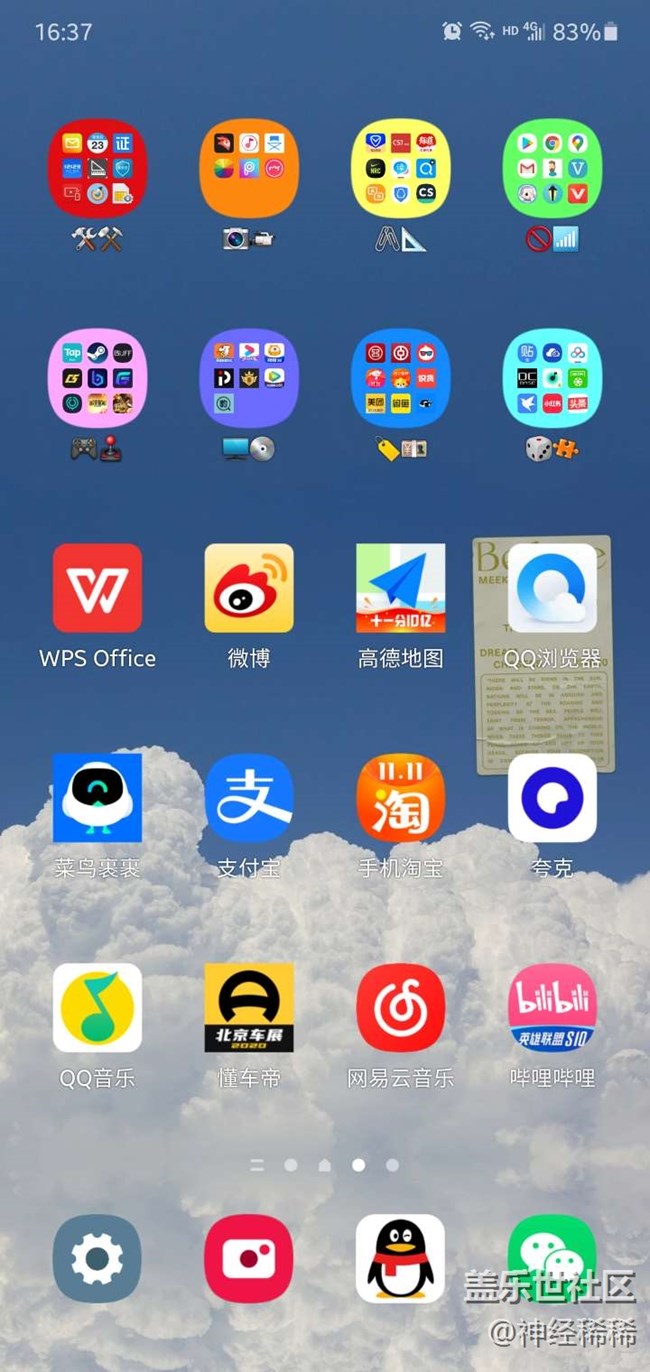Launch the 微博 app
The image size is (650, 1372).
[x=249, y=588]
